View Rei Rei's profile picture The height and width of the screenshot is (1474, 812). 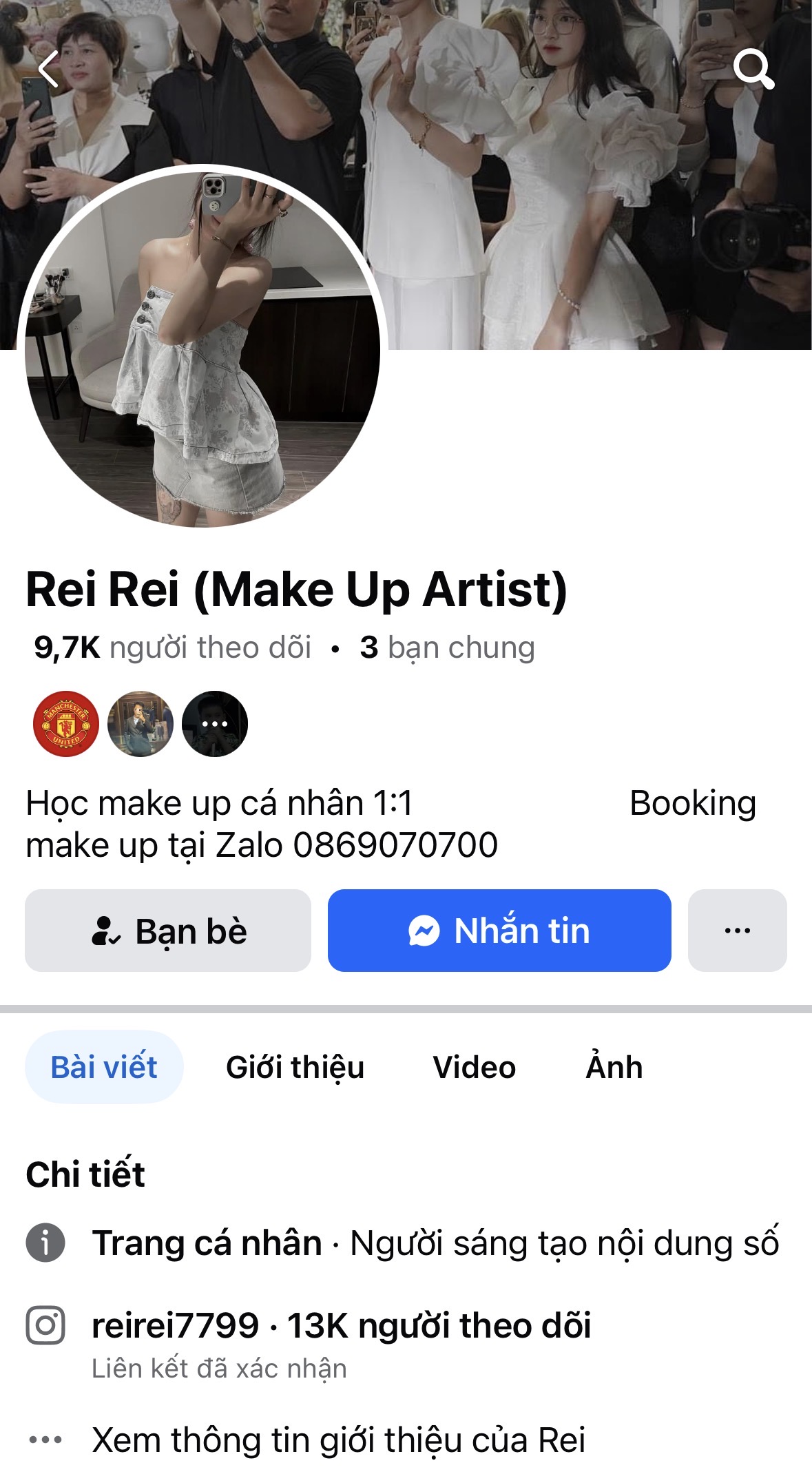[202, 348]
